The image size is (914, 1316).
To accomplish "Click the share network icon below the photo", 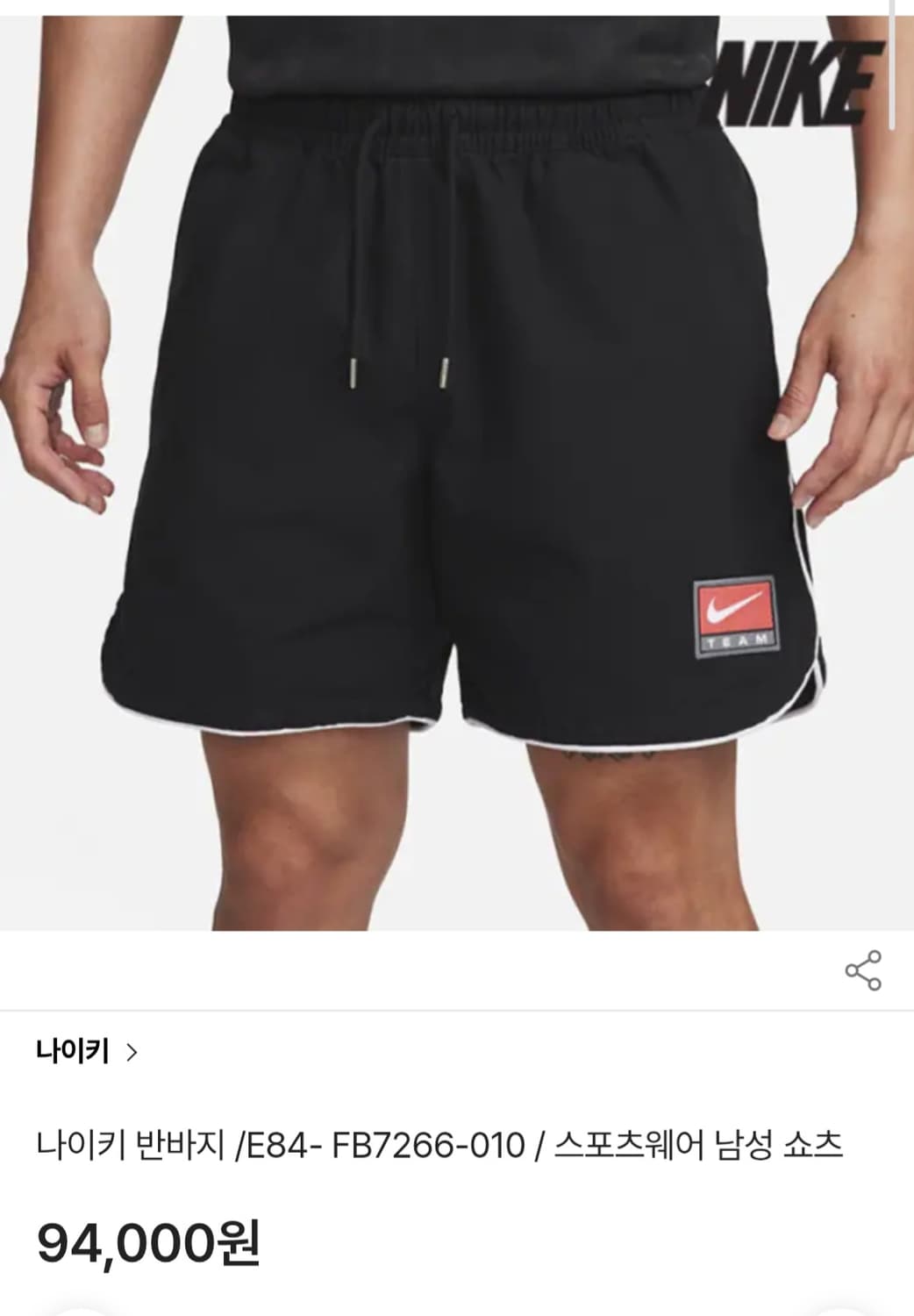I will [863, 969].
